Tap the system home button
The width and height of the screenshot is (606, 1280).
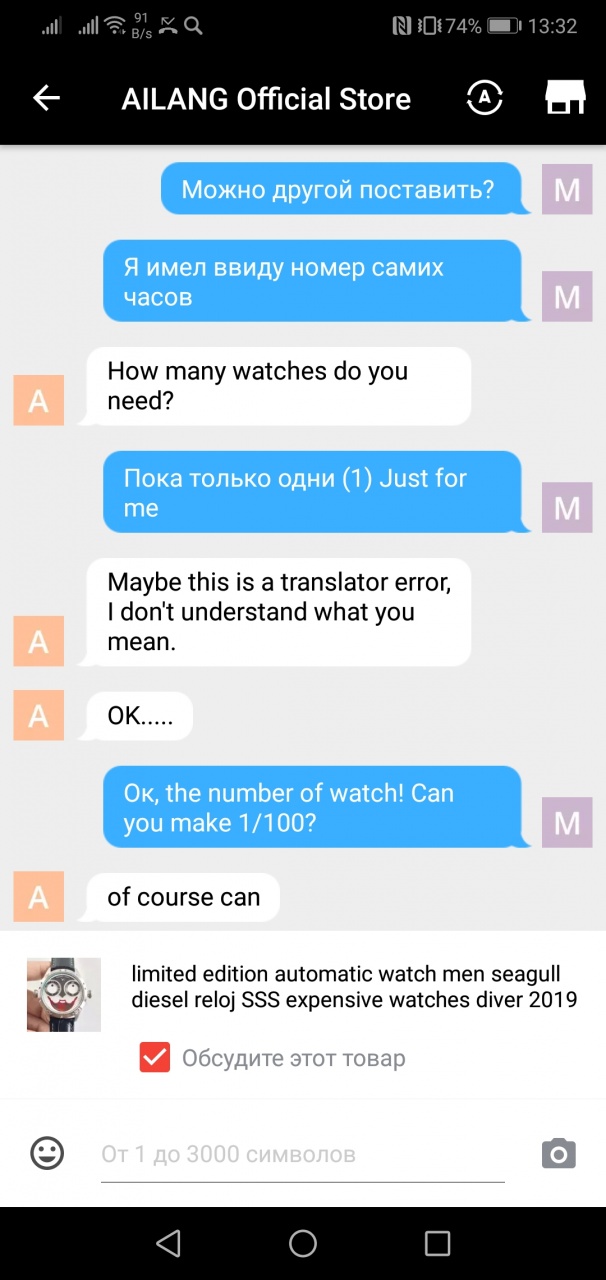303,1243
